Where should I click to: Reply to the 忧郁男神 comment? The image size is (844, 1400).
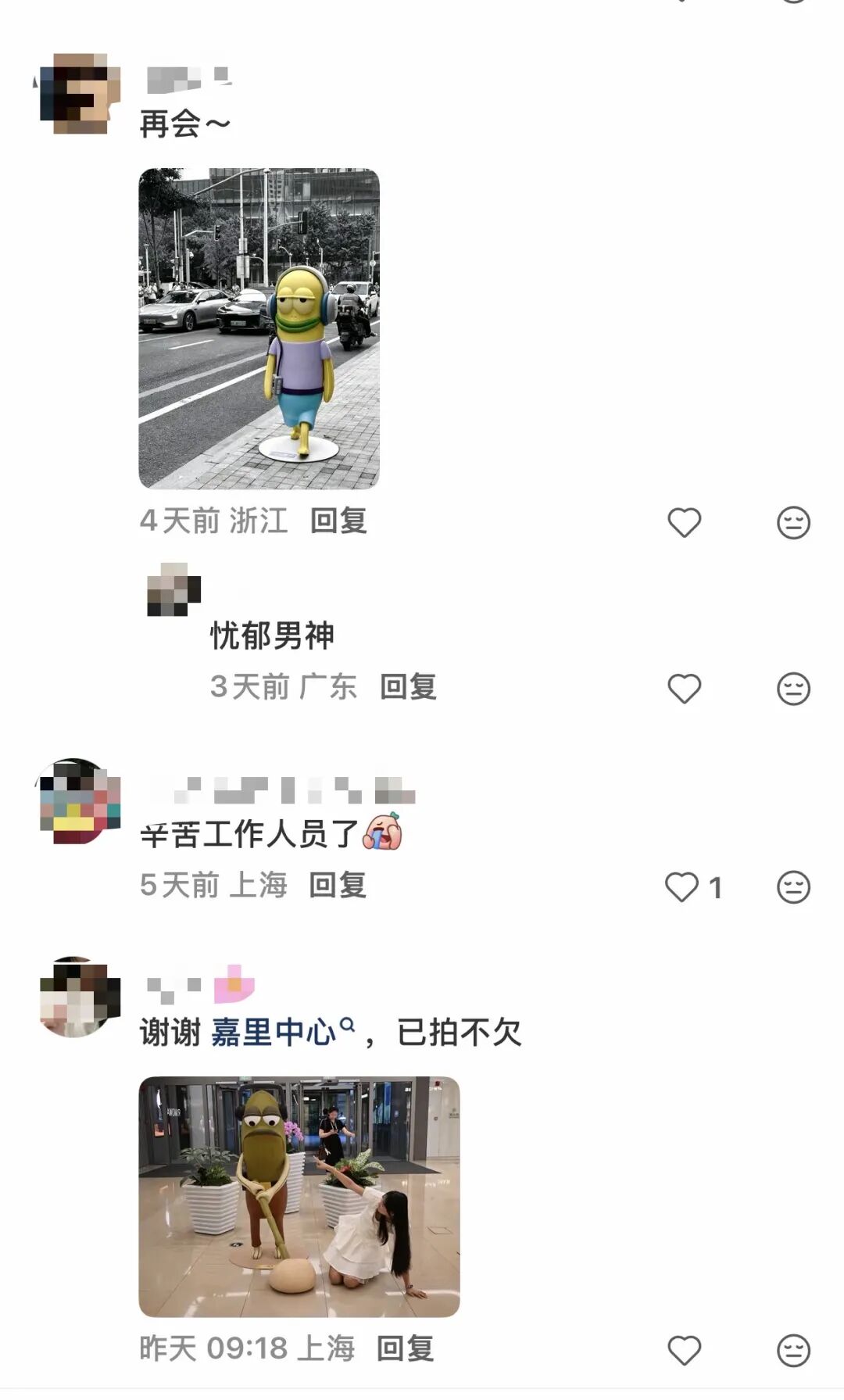click(408, 687)
